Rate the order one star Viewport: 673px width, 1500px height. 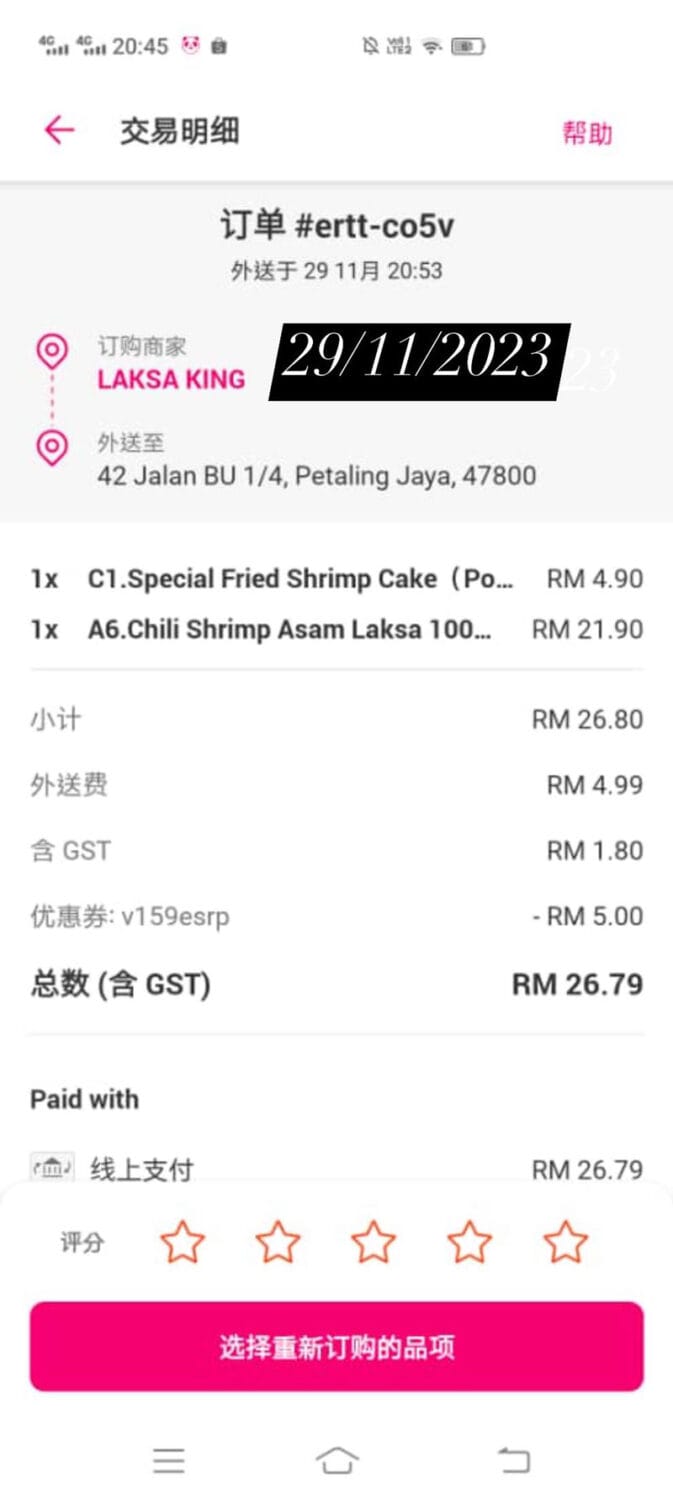point(182,1242)
